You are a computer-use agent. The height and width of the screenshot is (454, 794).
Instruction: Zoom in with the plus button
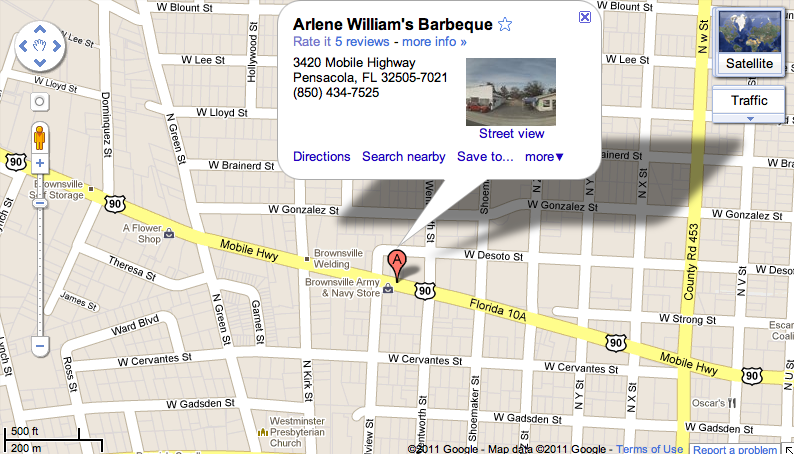click(40, 163)
